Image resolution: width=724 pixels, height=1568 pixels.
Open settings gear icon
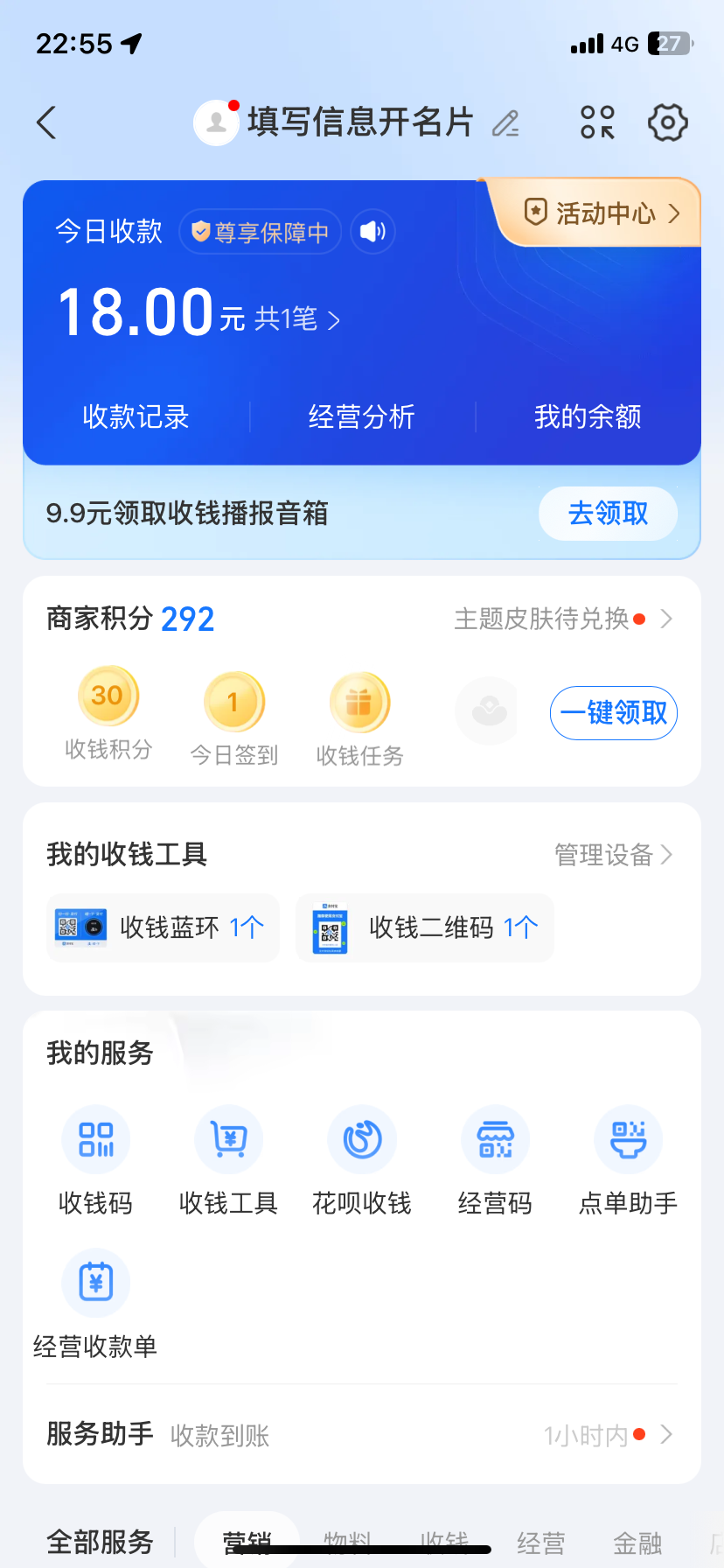click(668, 122)
